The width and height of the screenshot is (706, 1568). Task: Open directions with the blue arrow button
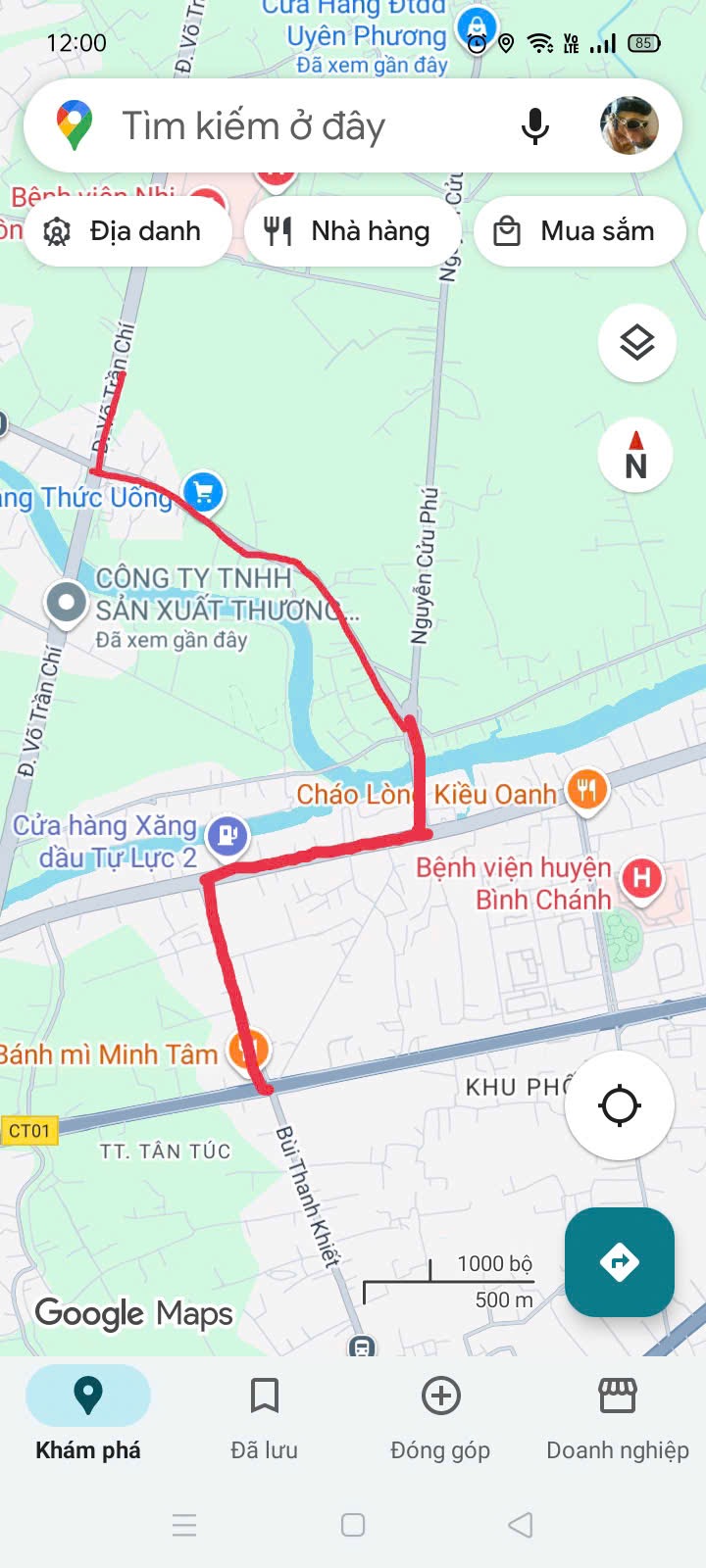point(619,1262)
